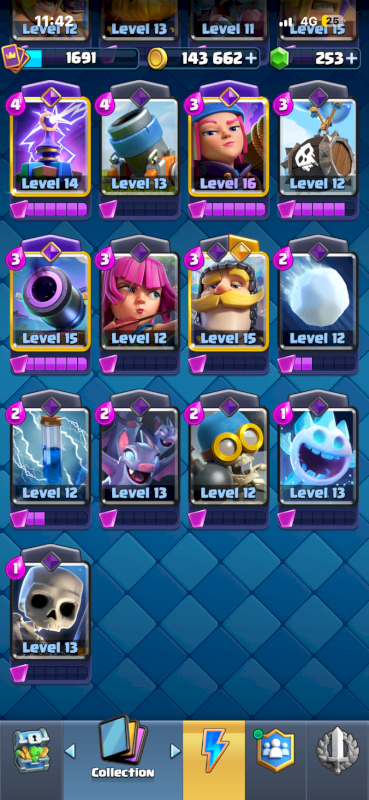Viewport: 369px width, 800px height.
Task: Select the Skeleton Barrel card Level 12
Action: coord(317,146)
